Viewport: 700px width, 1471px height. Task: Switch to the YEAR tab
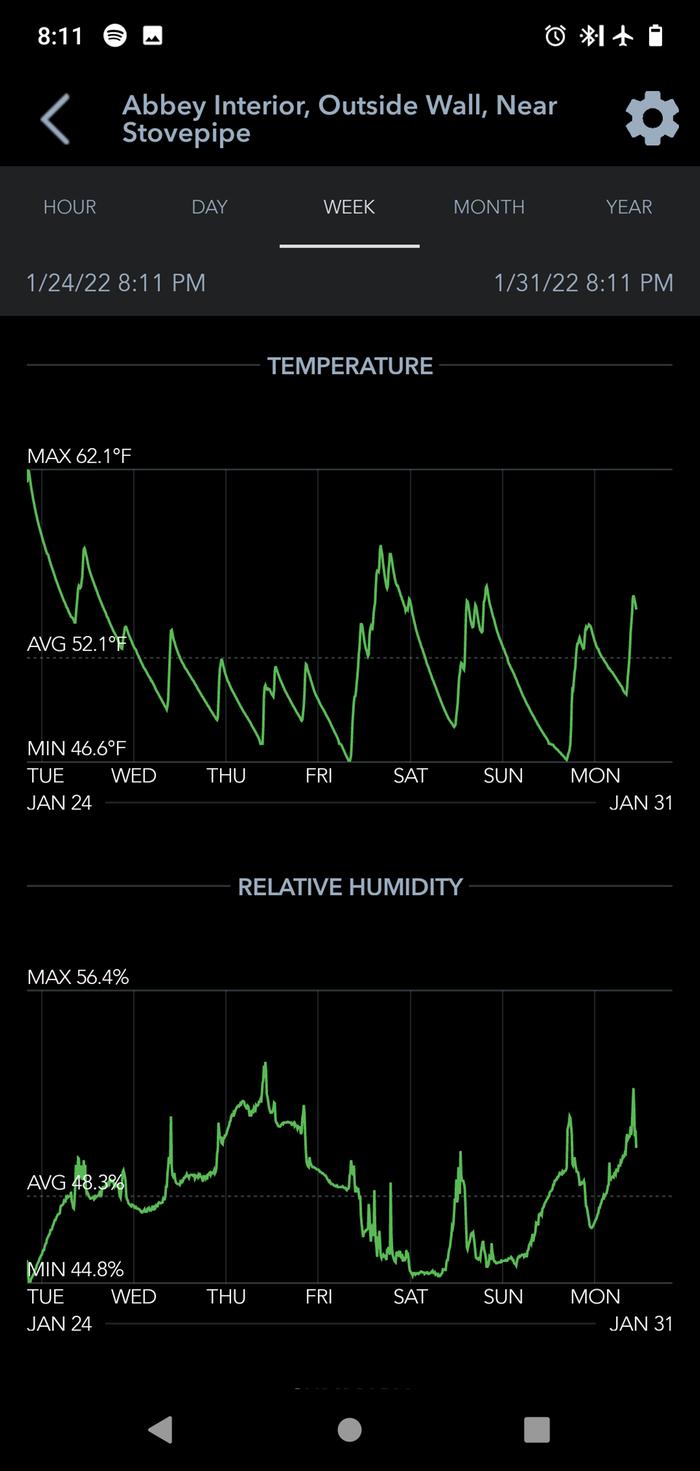click(629, 207)
